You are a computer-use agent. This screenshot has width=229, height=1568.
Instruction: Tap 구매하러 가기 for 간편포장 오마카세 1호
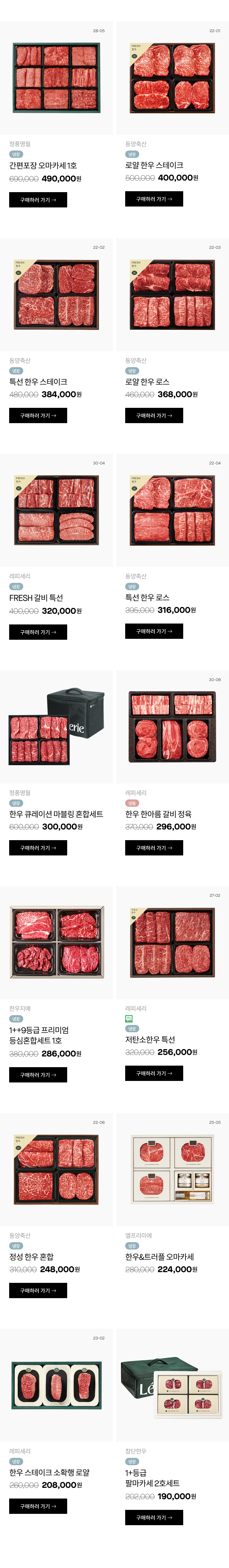[x=38, y=200]
